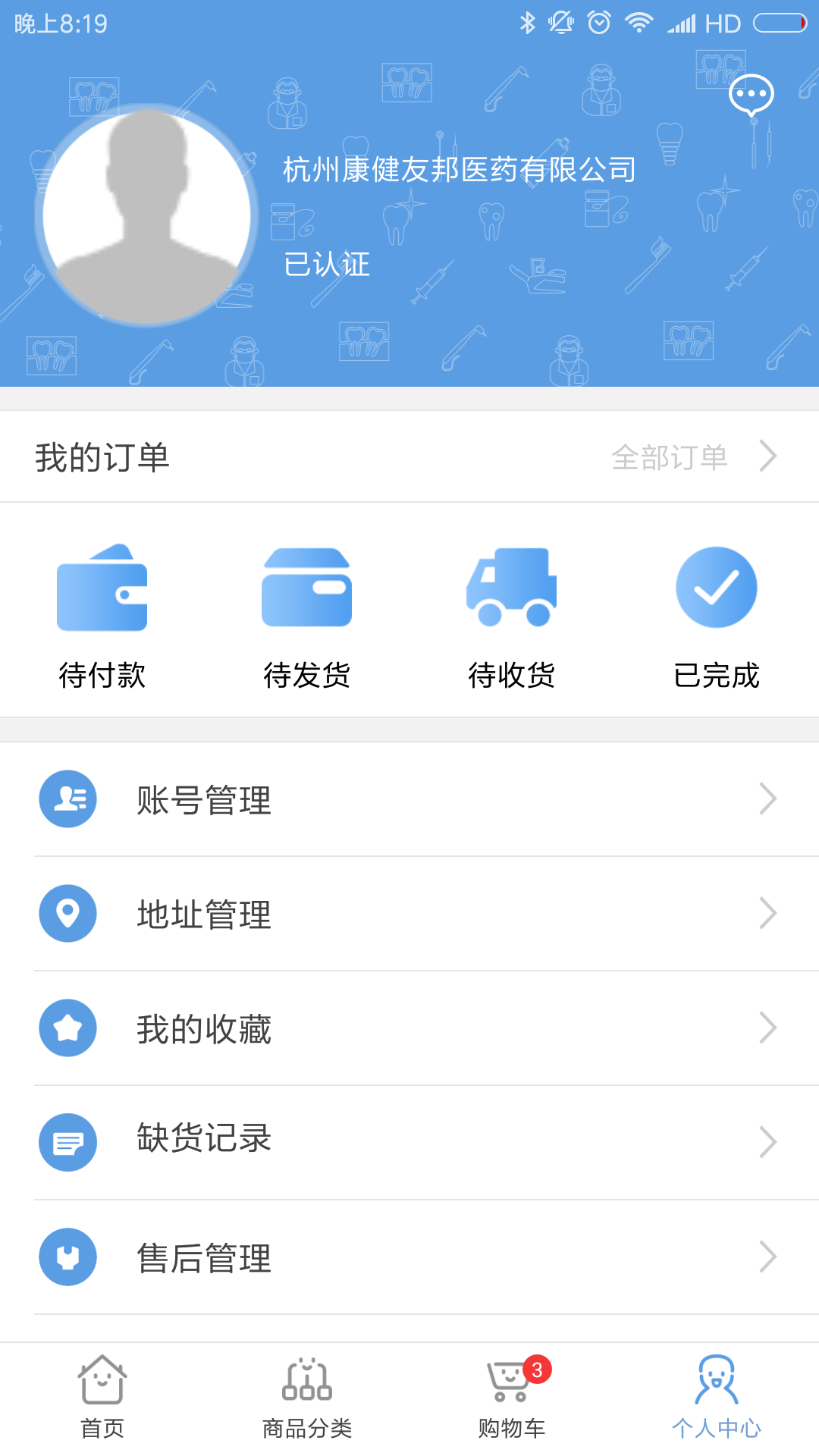This screenshot has height=1456, width=819.
Task: Open my favorites (我的收藏)
Action: click(x=409, y=1029)
